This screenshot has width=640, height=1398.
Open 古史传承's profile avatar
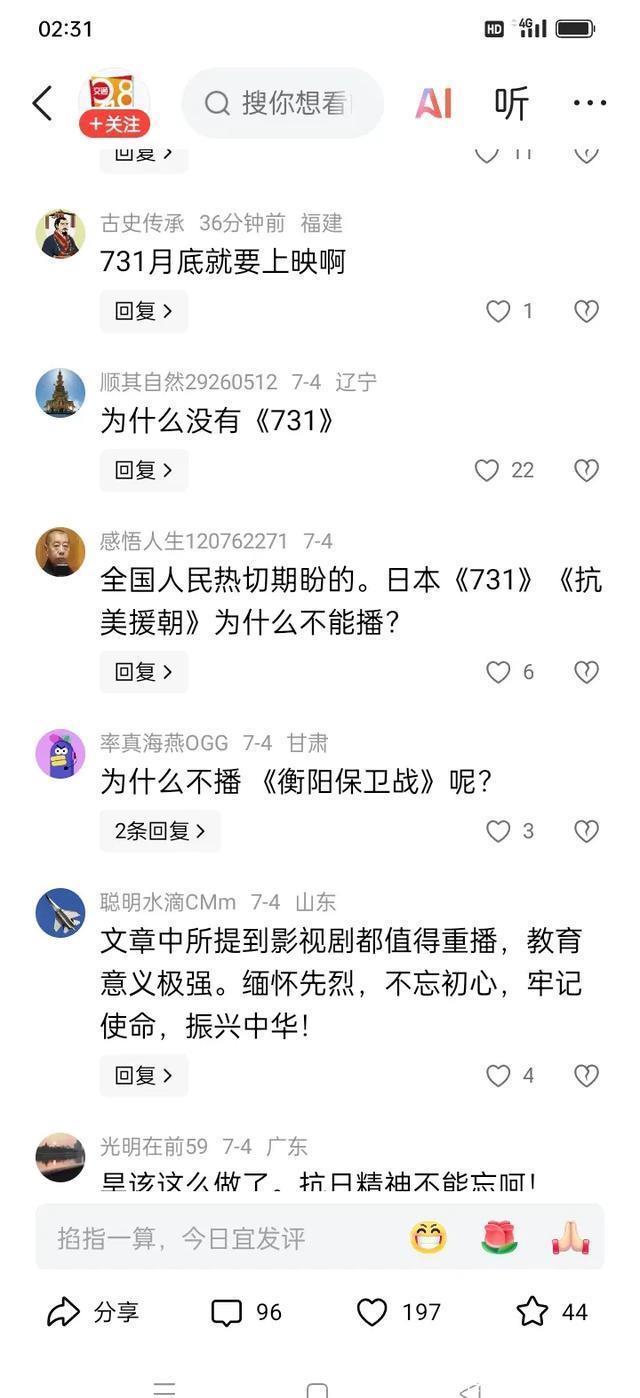(x=61, y=233)
